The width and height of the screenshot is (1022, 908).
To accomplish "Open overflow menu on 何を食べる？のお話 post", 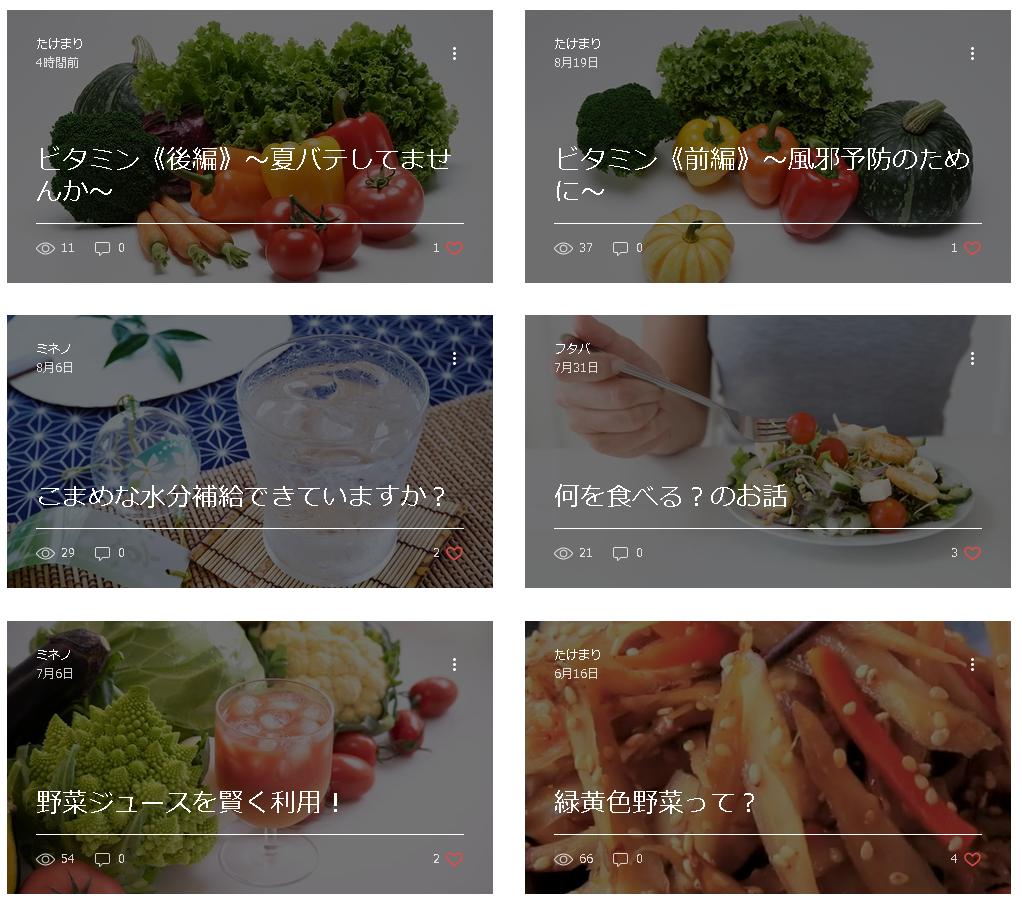I will (972, 358).
